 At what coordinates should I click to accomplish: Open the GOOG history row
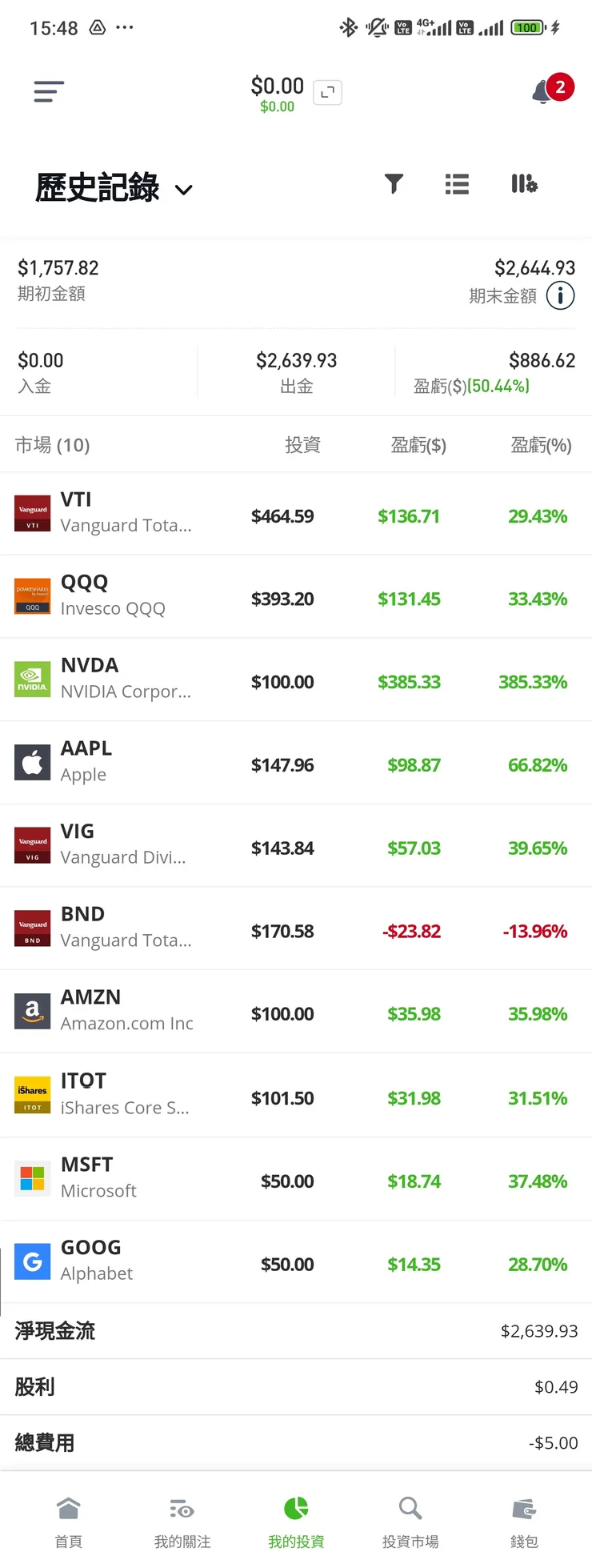296,1262
